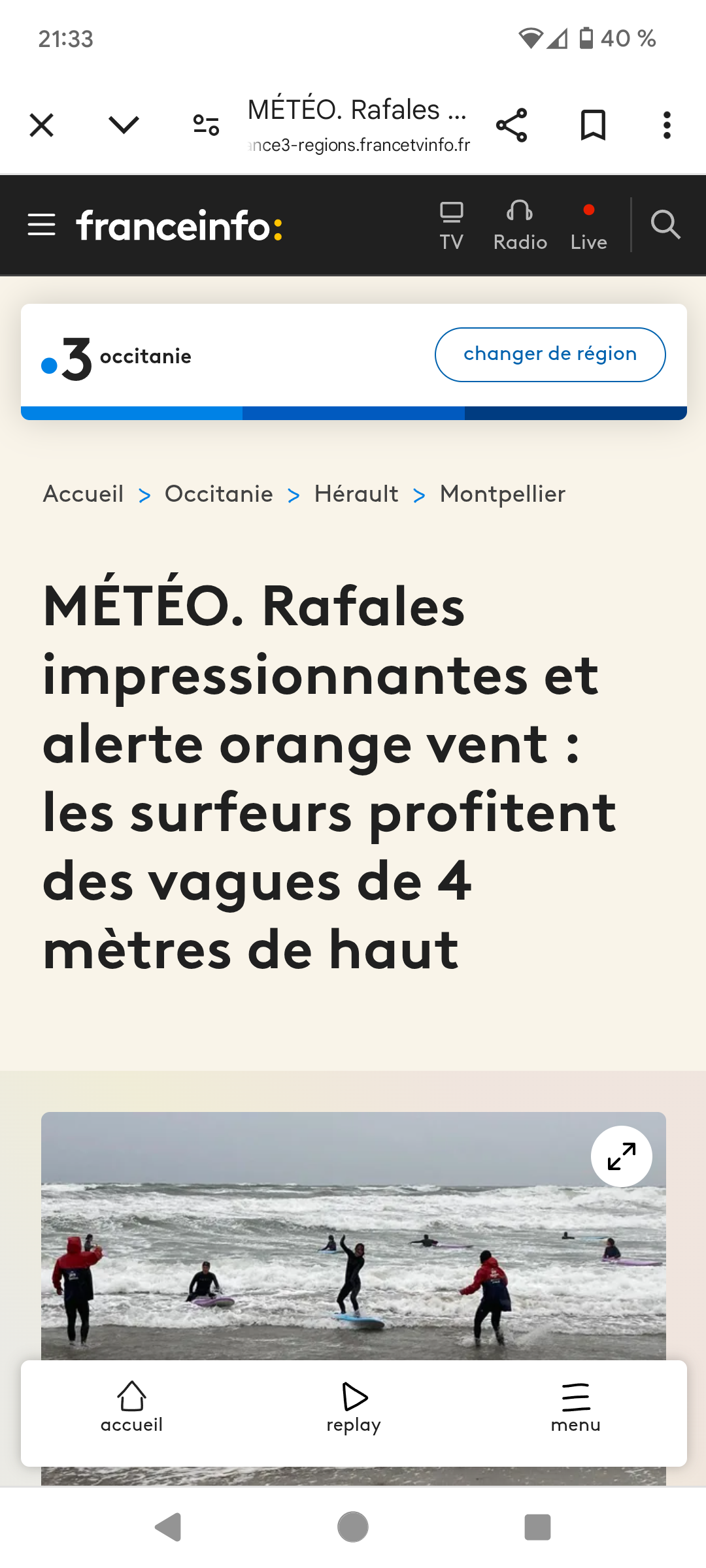706x1568 pixels.
Task: Expand the surfers photo to fullscreen
Action: [x=621, y=1156]
